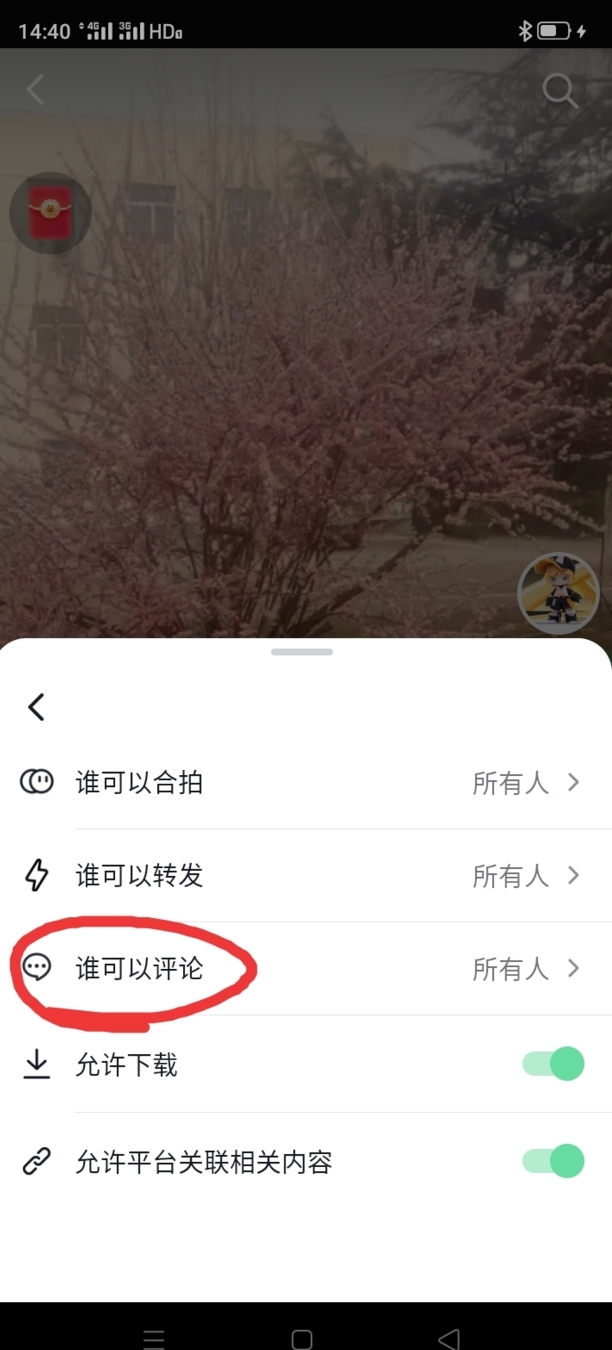Open 谁可以合拍 setting
This screenshot has width=612, height=1350.
tap(306, 782)
